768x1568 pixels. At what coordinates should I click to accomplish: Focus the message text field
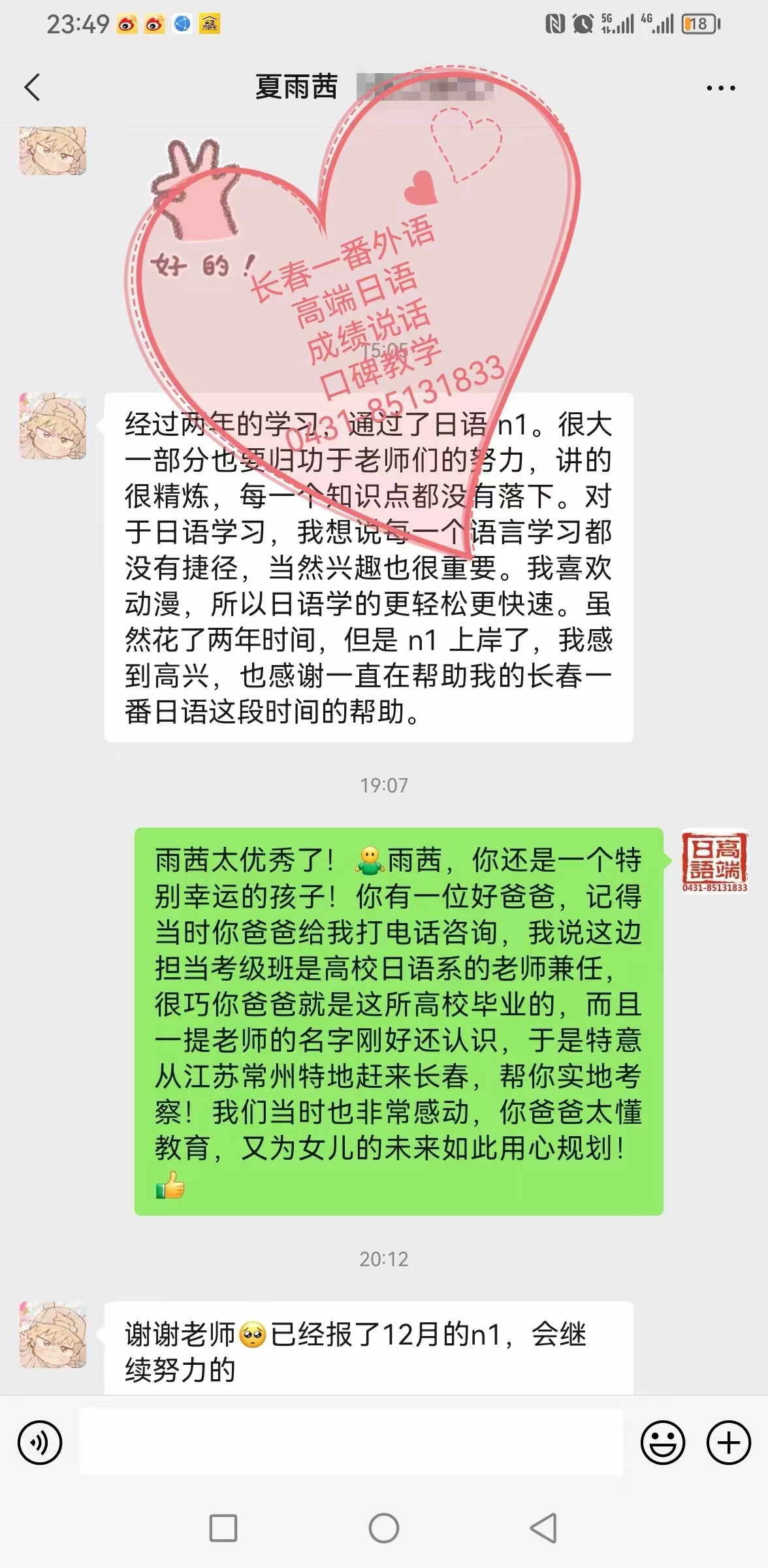coord(351,1442)
